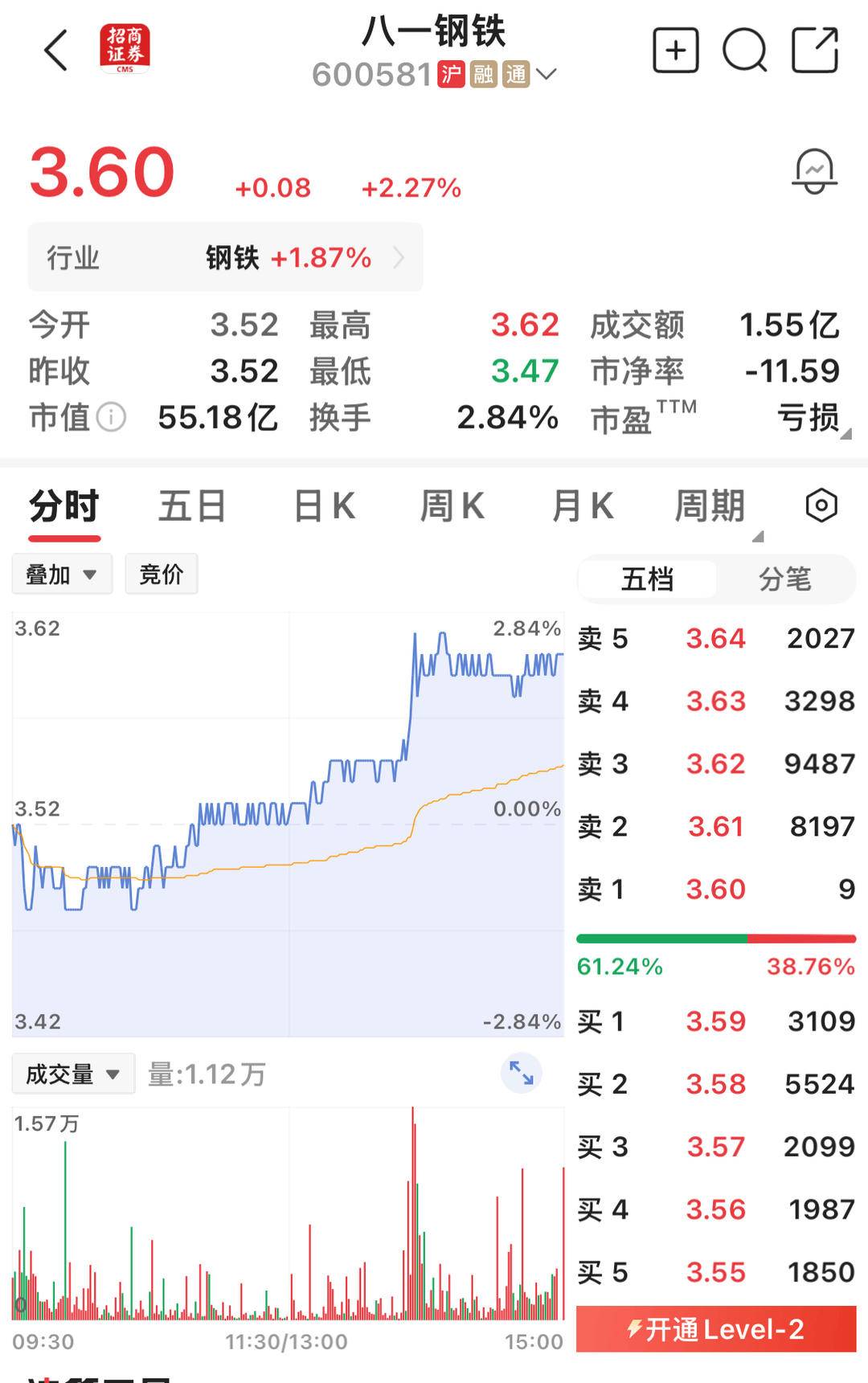This screenshot has width=868, height=1383.
Task: Open the 成交量 indicator dropdown
Action: [73, 1074]
